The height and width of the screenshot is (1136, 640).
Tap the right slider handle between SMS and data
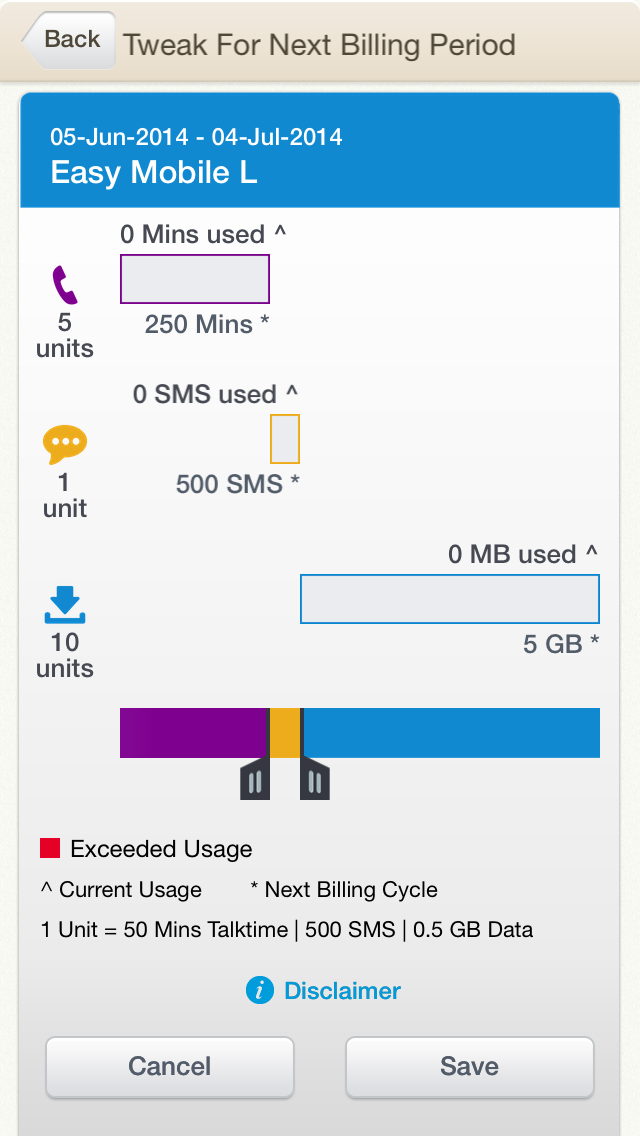315,780
